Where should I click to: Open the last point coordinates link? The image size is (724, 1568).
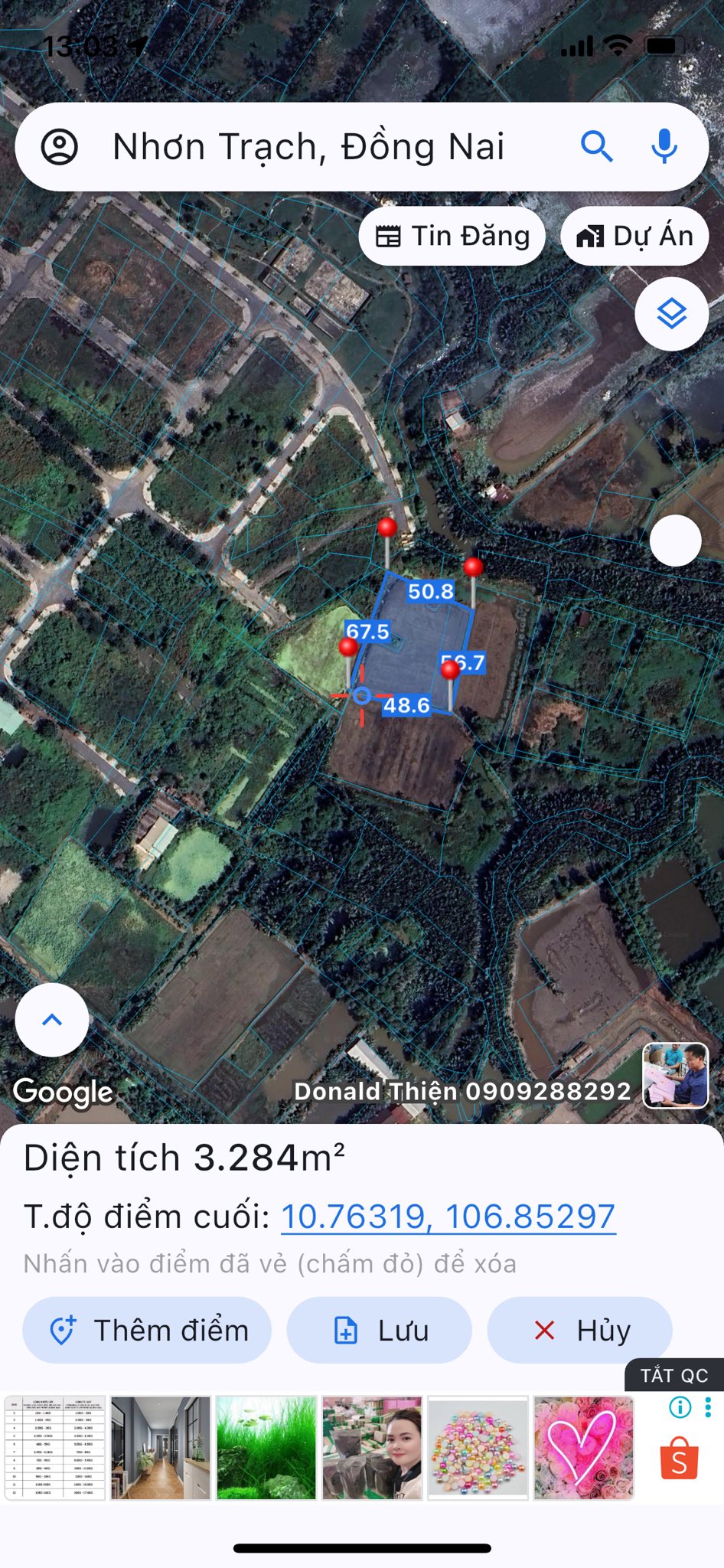[x=448, y=1217]
